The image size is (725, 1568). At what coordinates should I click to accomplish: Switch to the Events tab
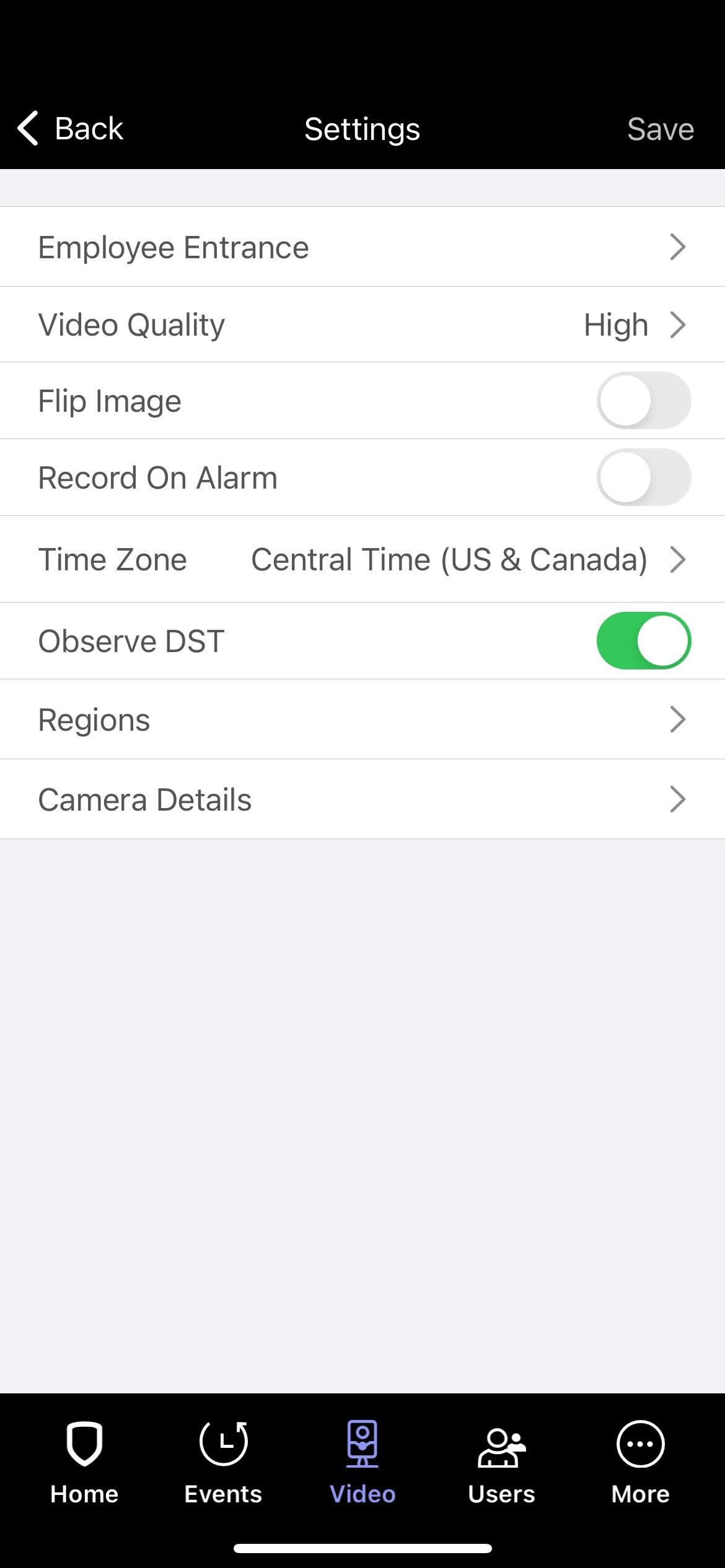pos(223,1463)
